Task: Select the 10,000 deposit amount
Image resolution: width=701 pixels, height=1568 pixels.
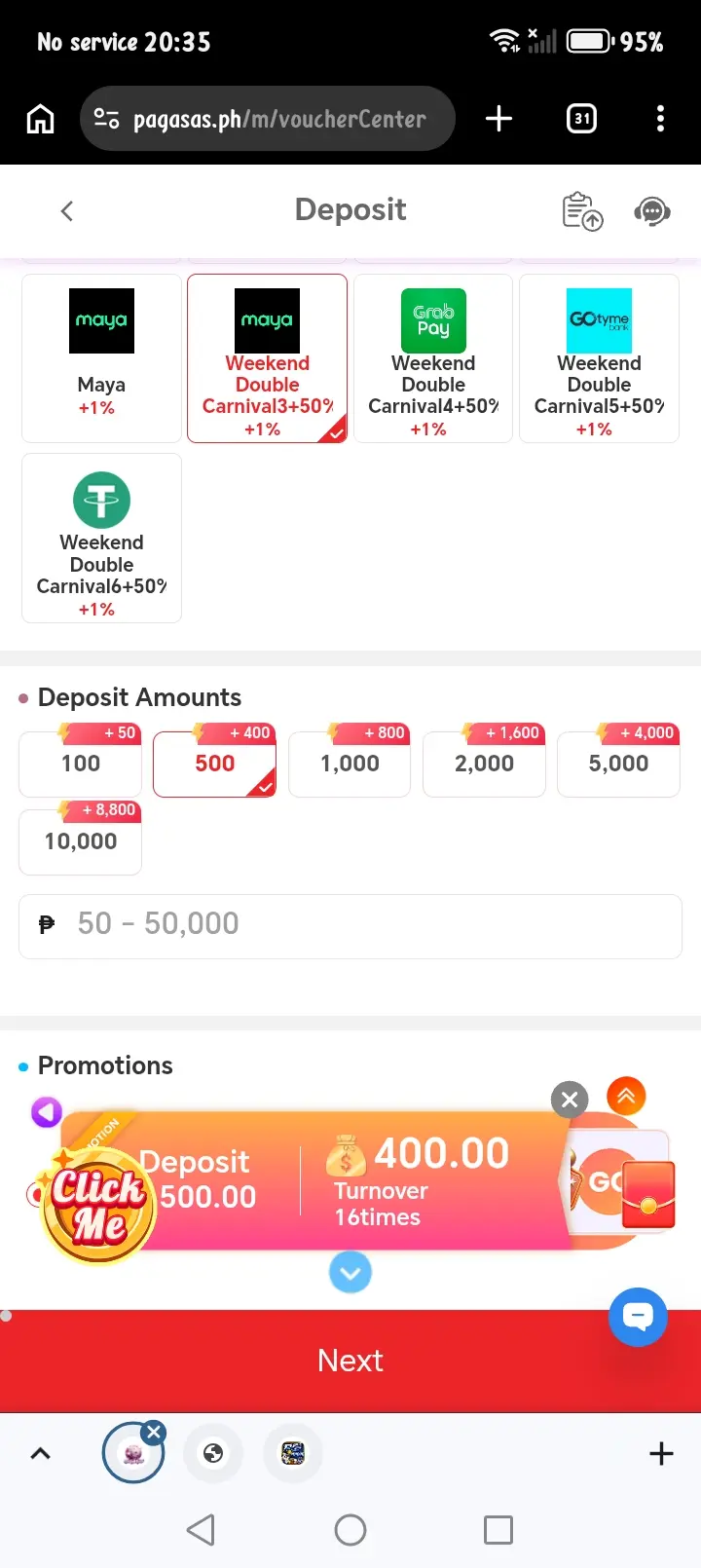Action: 81,841
